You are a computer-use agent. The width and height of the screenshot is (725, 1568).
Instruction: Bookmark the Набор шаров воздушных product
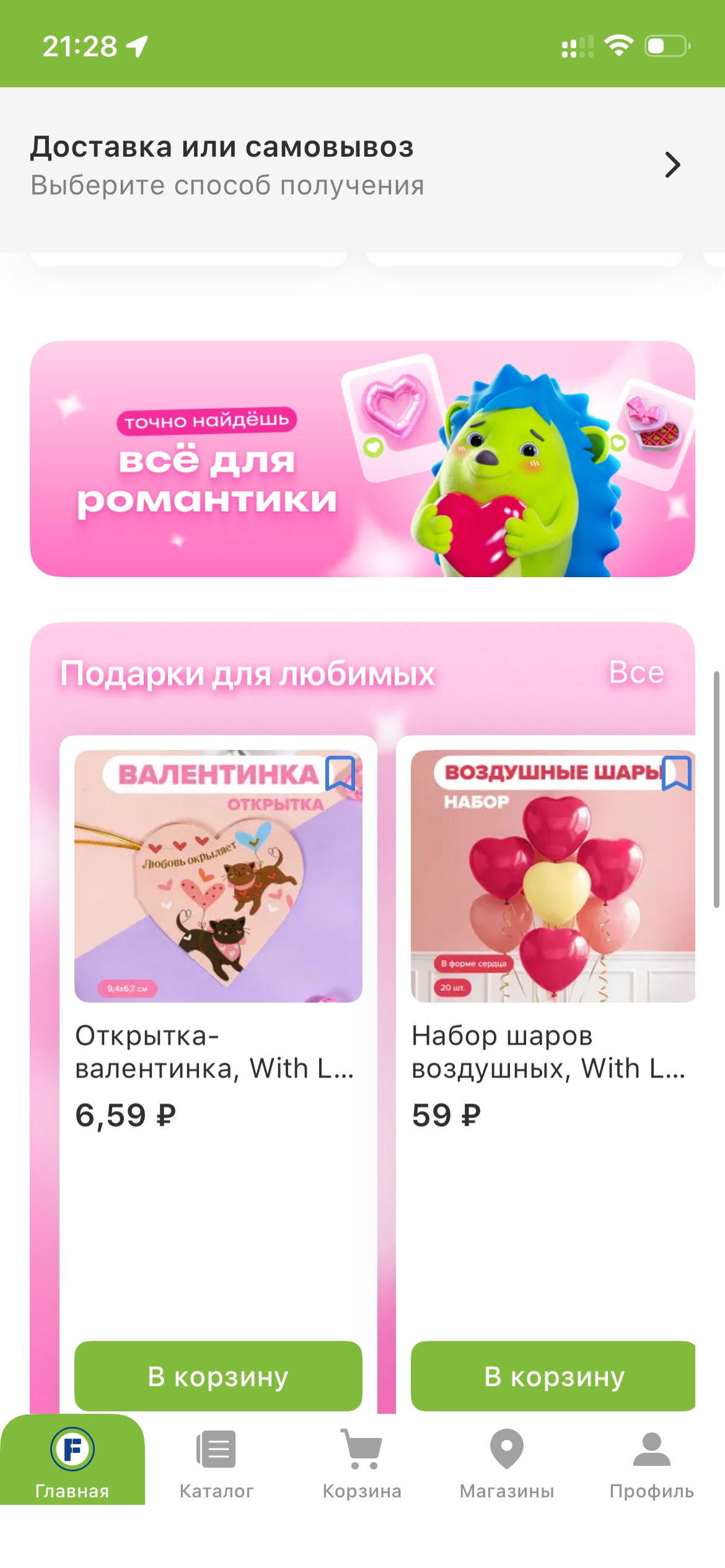click(676, 773)
